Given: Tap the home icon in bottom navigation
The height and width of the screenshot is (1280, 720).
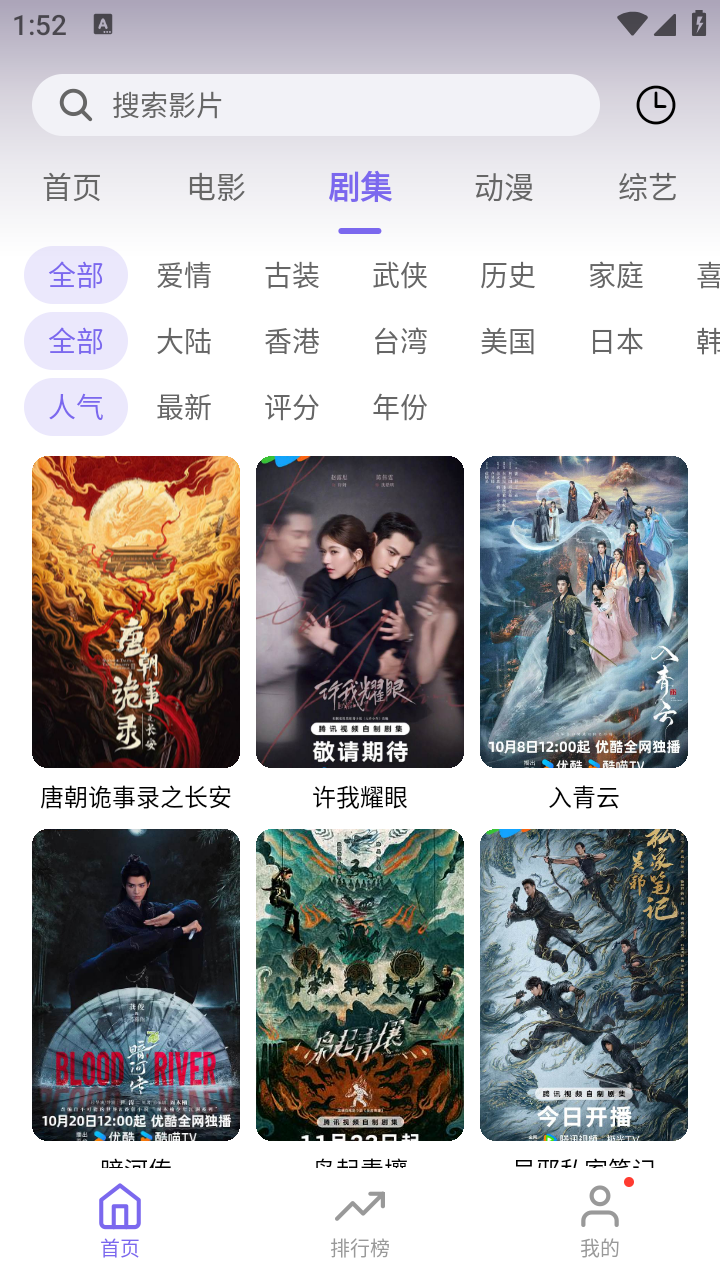Looking at the screenshot, I should (119, 1207).
